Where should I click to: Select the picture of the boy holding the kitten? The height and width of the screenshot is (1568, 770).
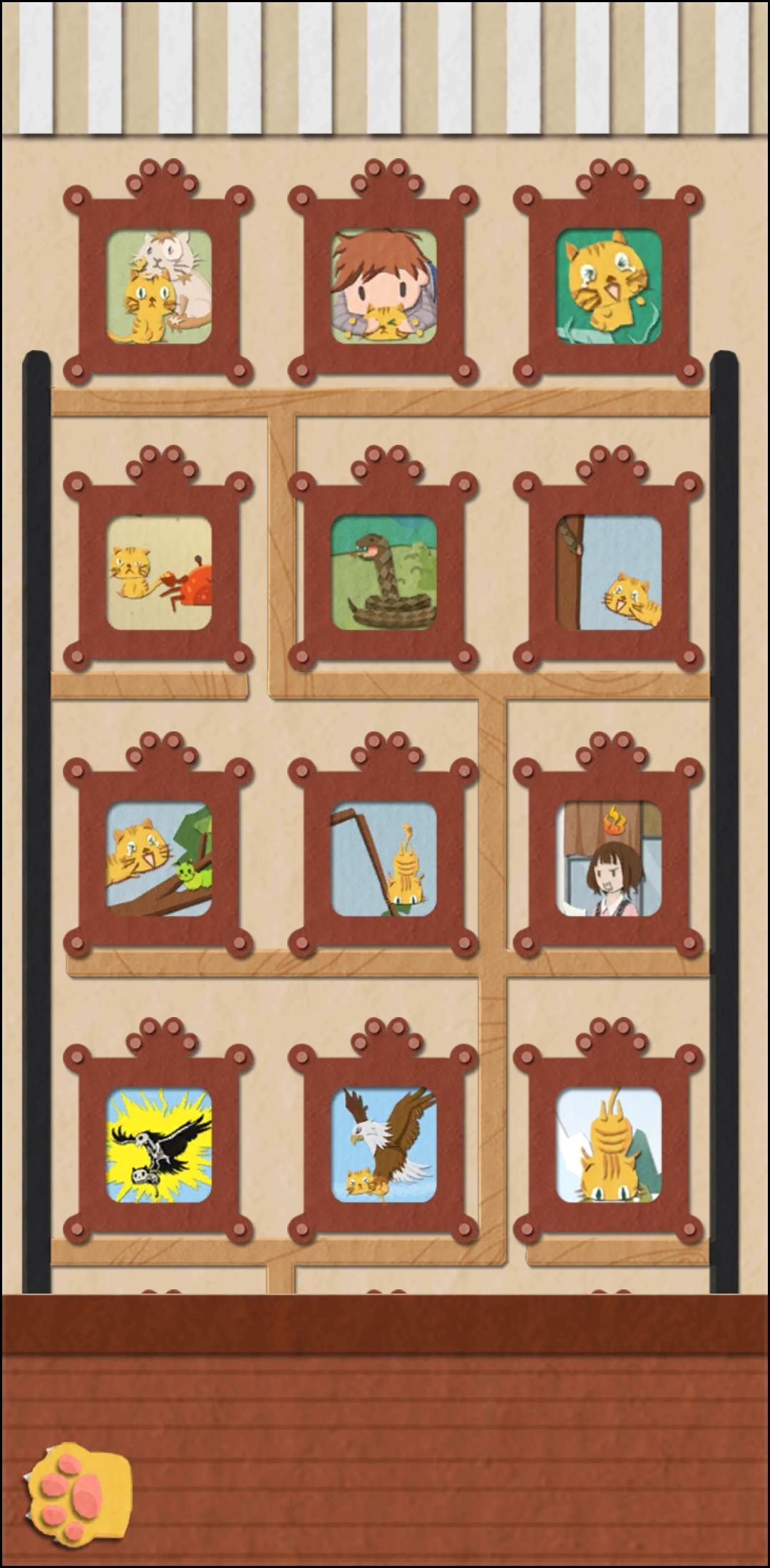[x=380, y=285]
